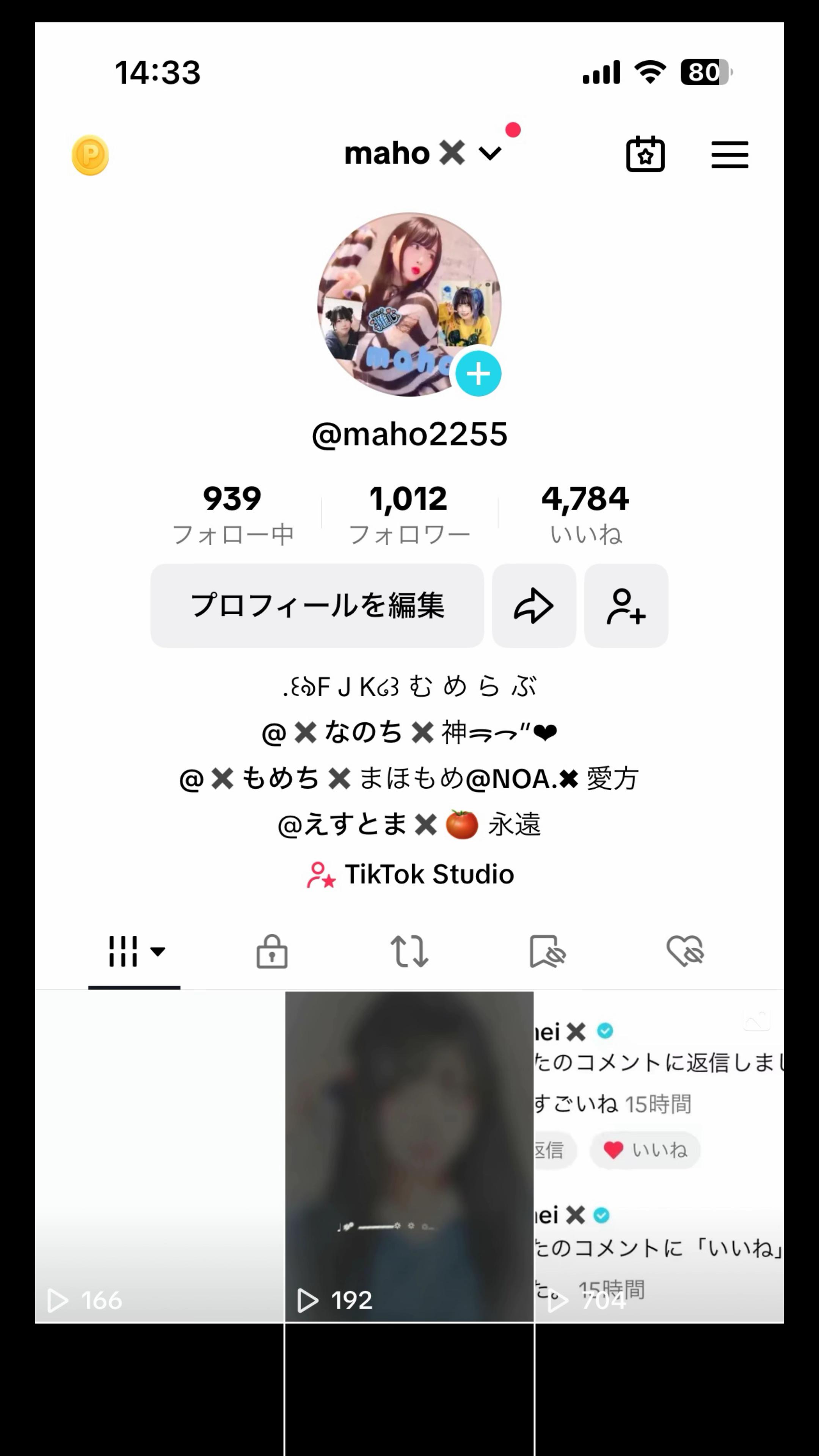Open the video with 704 views
819x1456 pixels.
[659, 1156]
